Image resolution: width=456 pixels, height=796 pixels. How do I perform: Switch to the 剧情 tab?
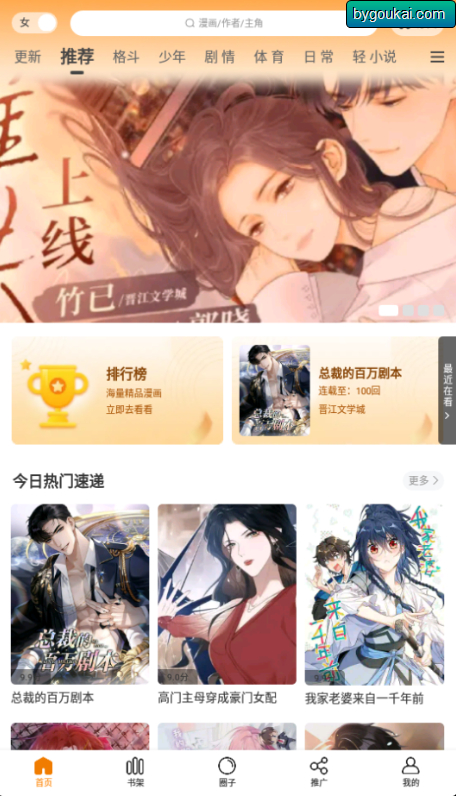point(219,57)
